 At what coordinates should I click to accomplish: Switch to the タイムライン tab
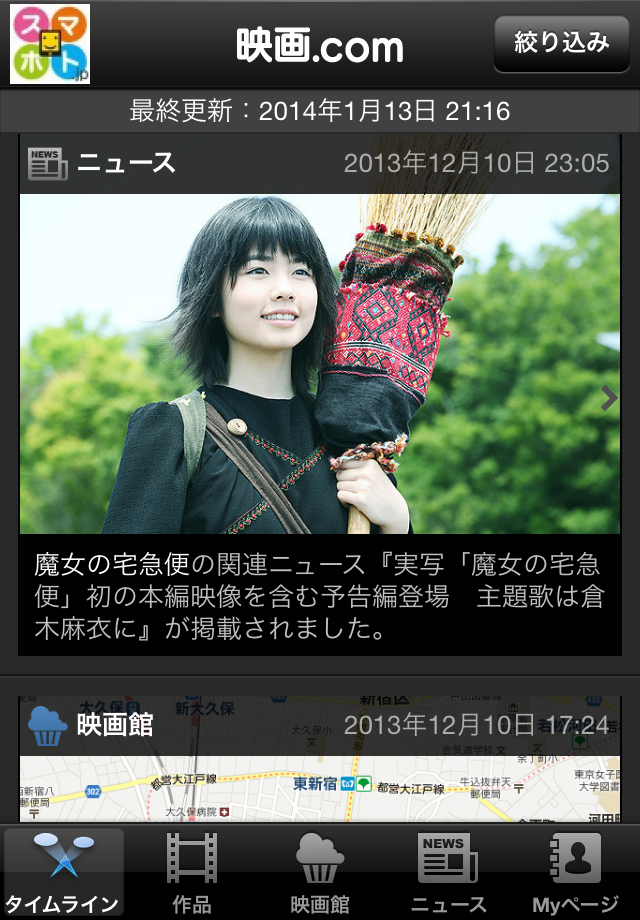click(64, 872)
